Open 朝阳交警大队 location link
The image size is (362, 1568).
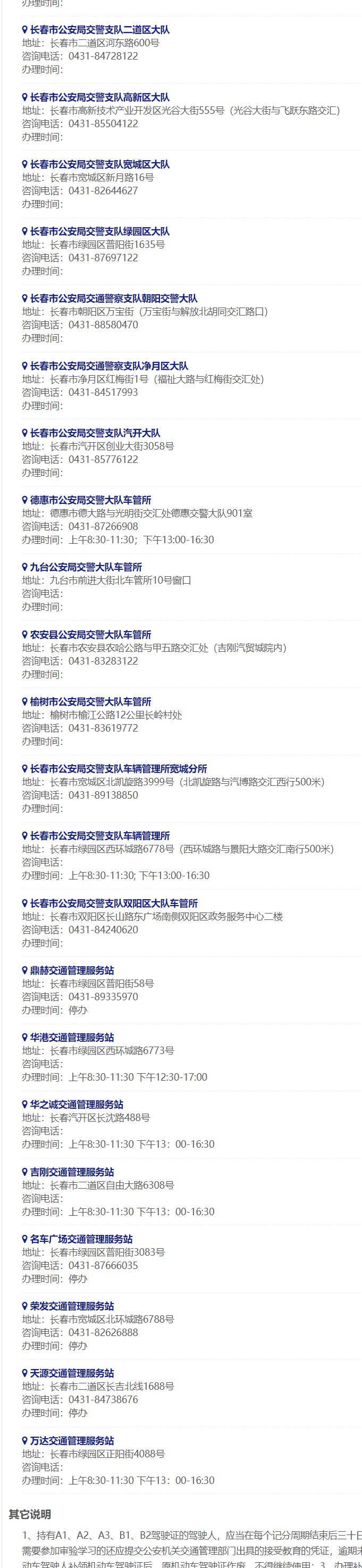click(x=113, y=298)
